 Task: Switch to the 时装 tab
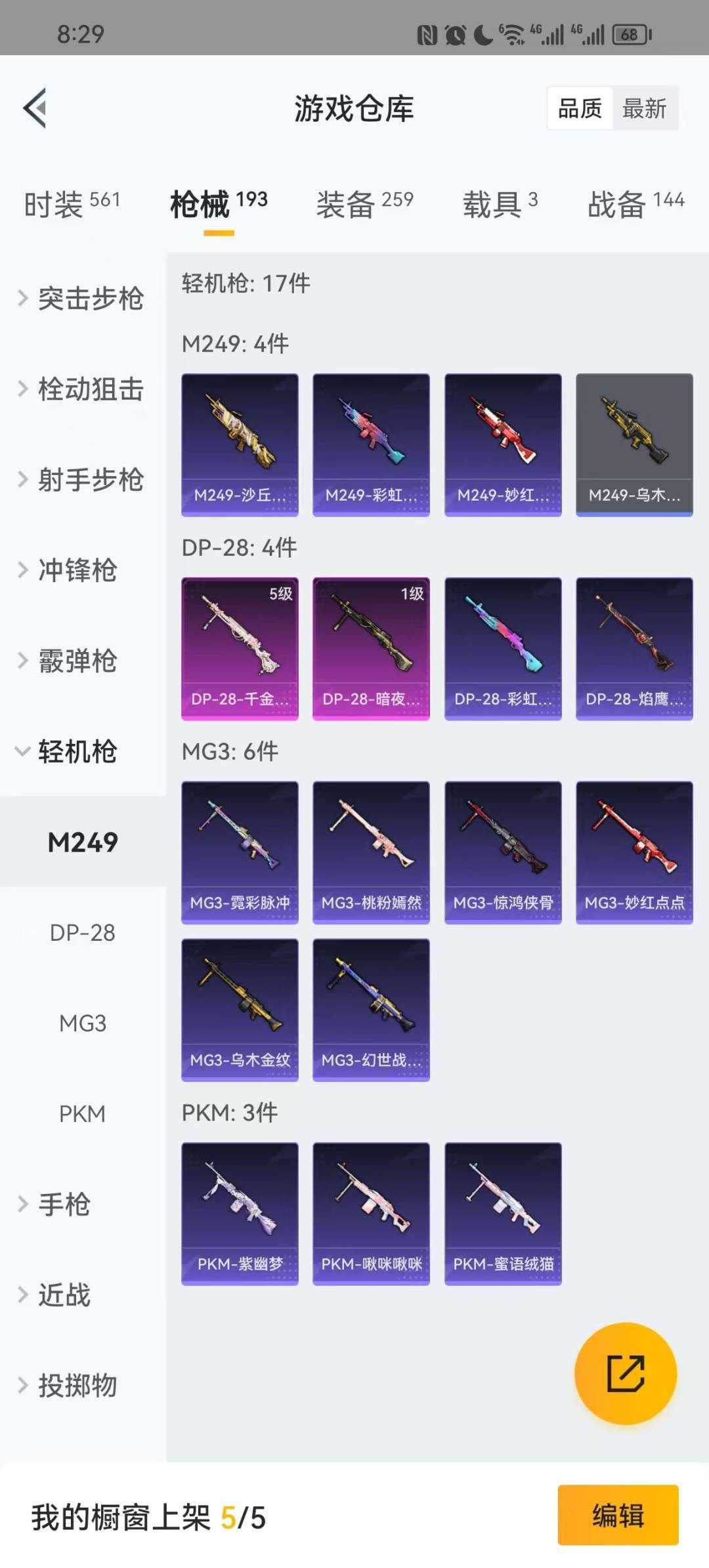[x=72, y=203]
